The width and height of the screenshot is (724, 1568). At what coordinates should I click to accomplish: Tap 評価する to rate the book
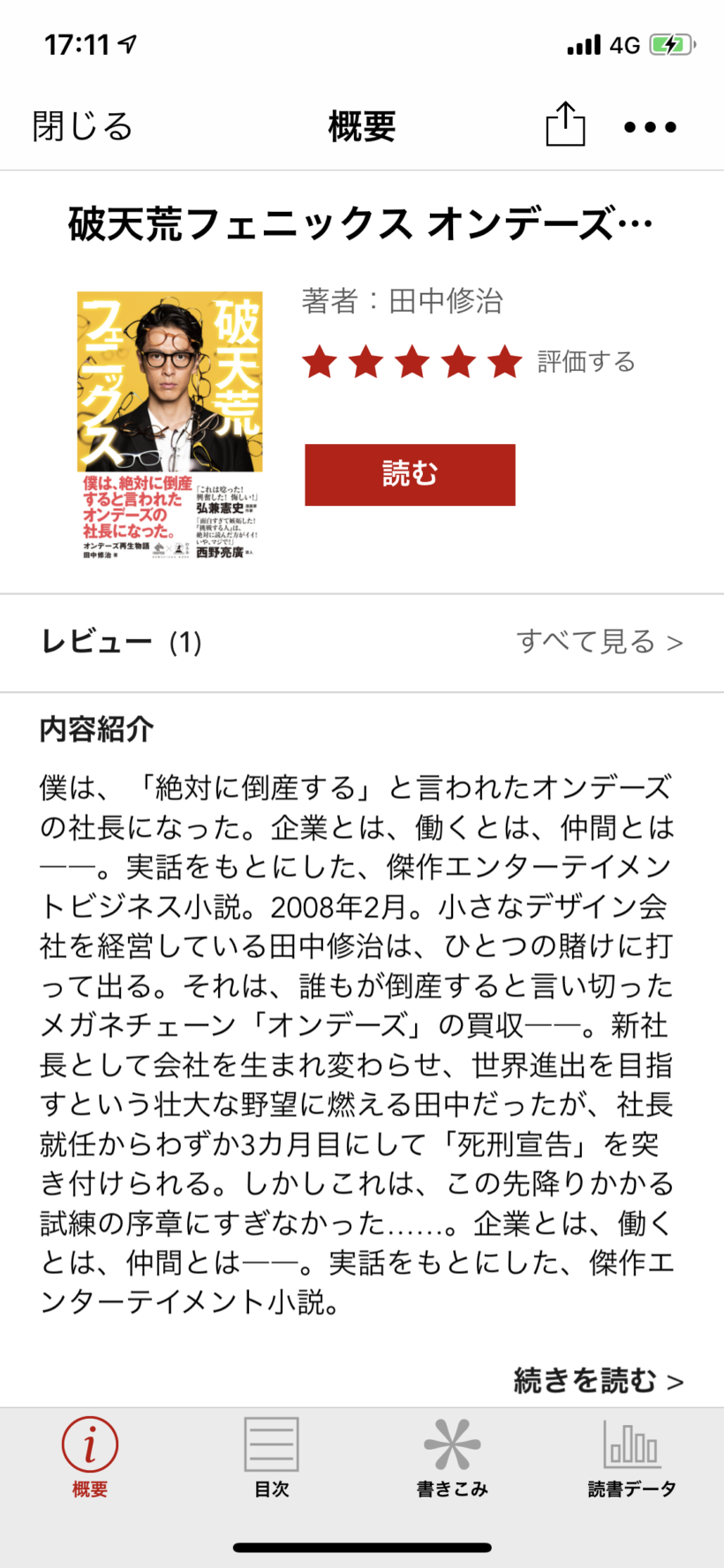pyautogui.click(x=586, y=362)
